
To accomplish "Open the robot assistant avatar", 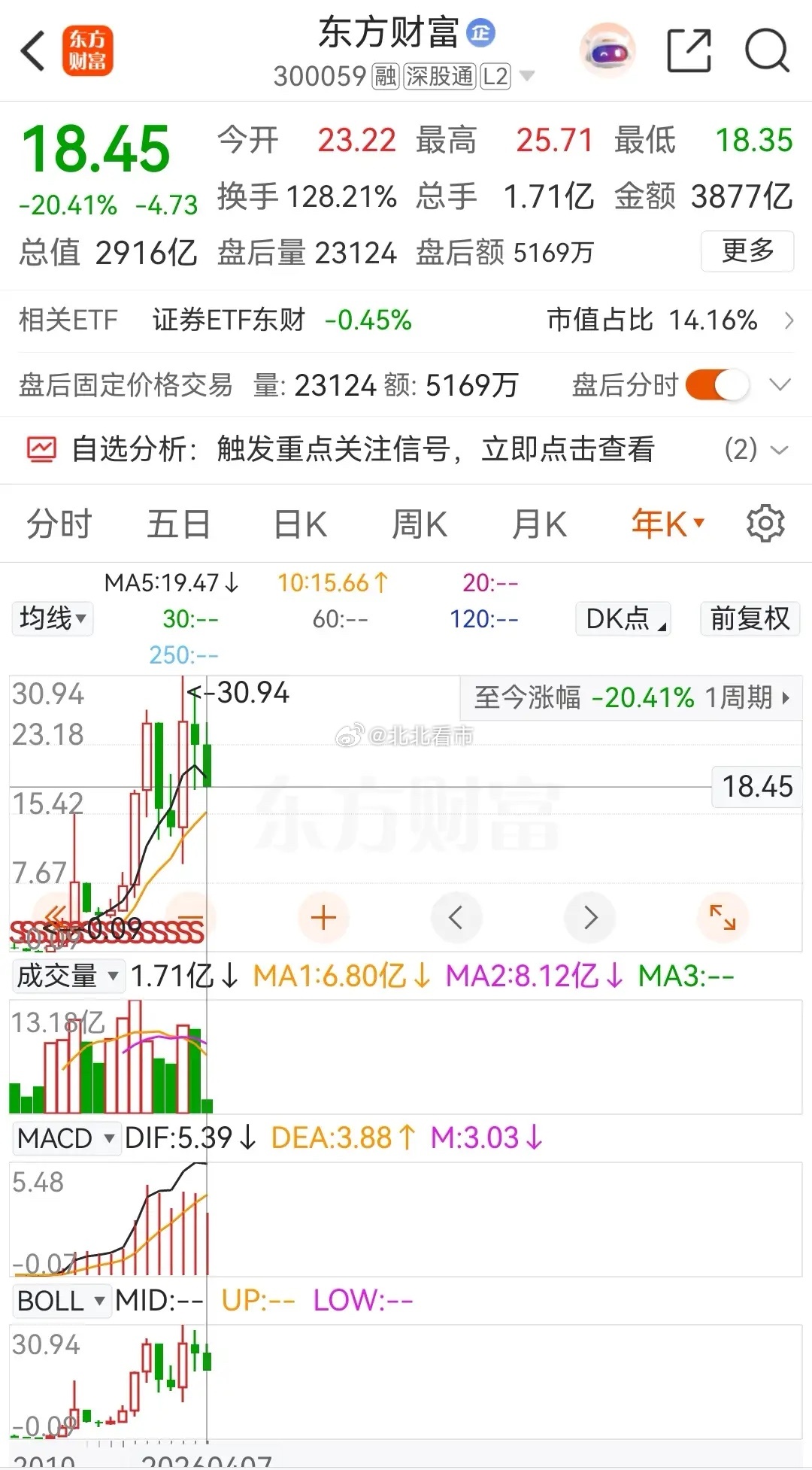I will (x=607, y=51).
